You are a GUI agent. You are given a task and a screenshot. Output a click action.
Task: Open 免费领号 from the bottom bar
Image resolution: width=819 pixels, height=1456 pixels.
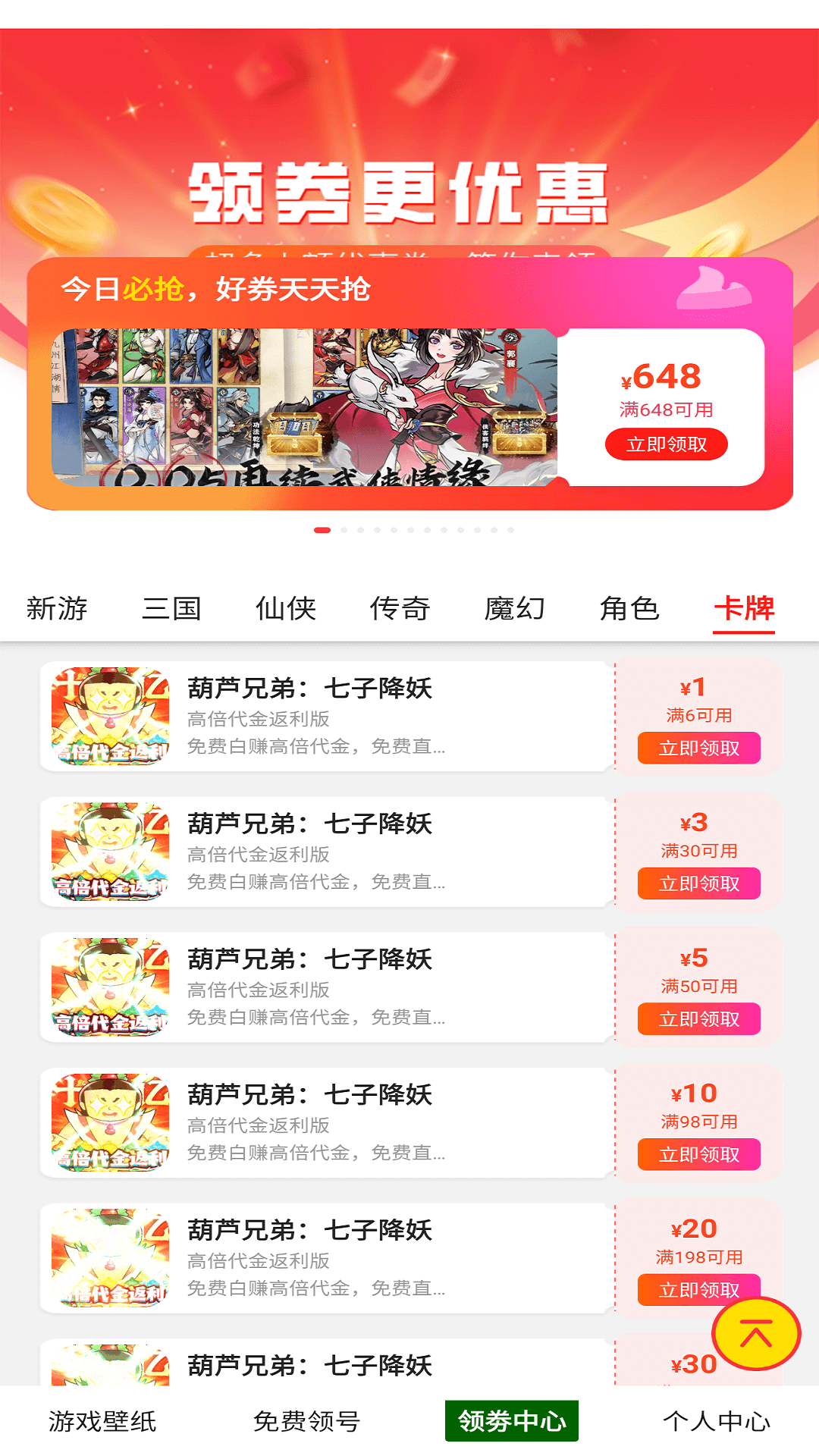[306, 1422]
